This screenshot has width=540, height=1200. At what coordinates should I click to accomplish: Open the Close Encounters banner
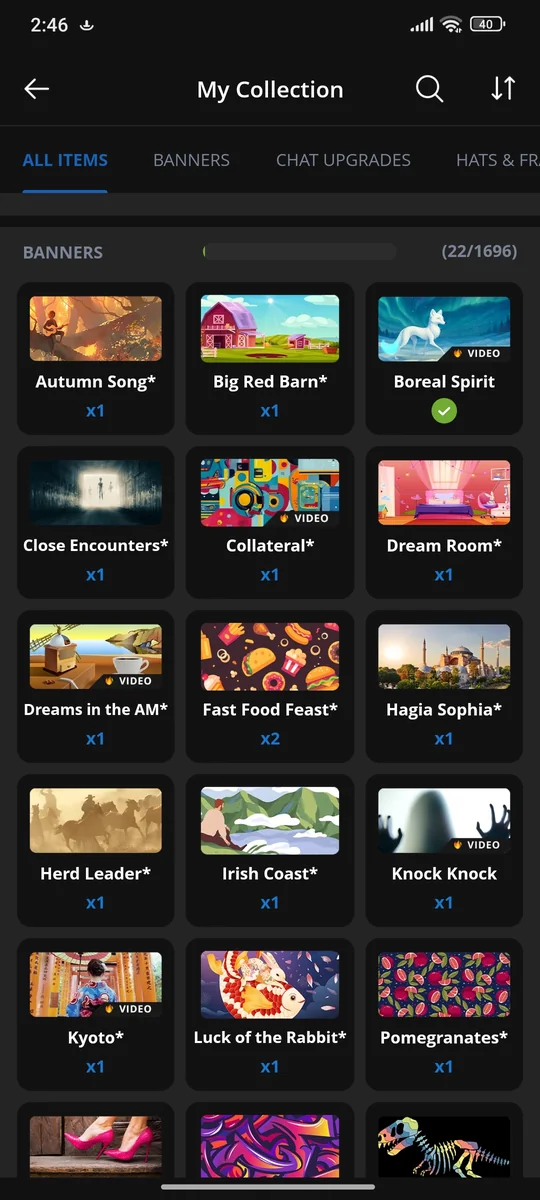click(x=96, y=521)
